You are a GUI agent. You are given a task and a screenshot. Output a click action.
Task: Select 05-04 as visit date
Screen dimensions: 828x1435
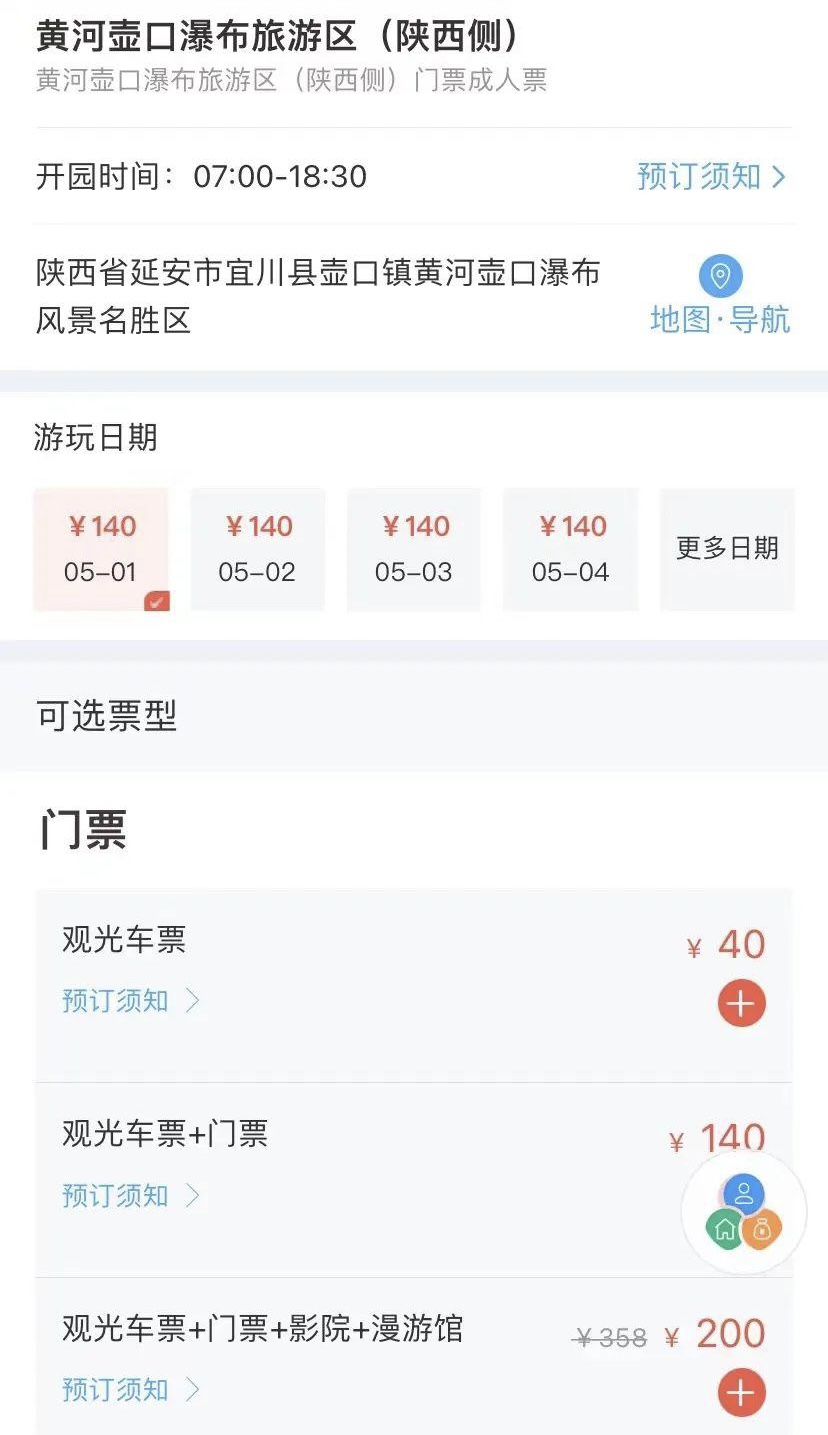[x=570, y=549]
